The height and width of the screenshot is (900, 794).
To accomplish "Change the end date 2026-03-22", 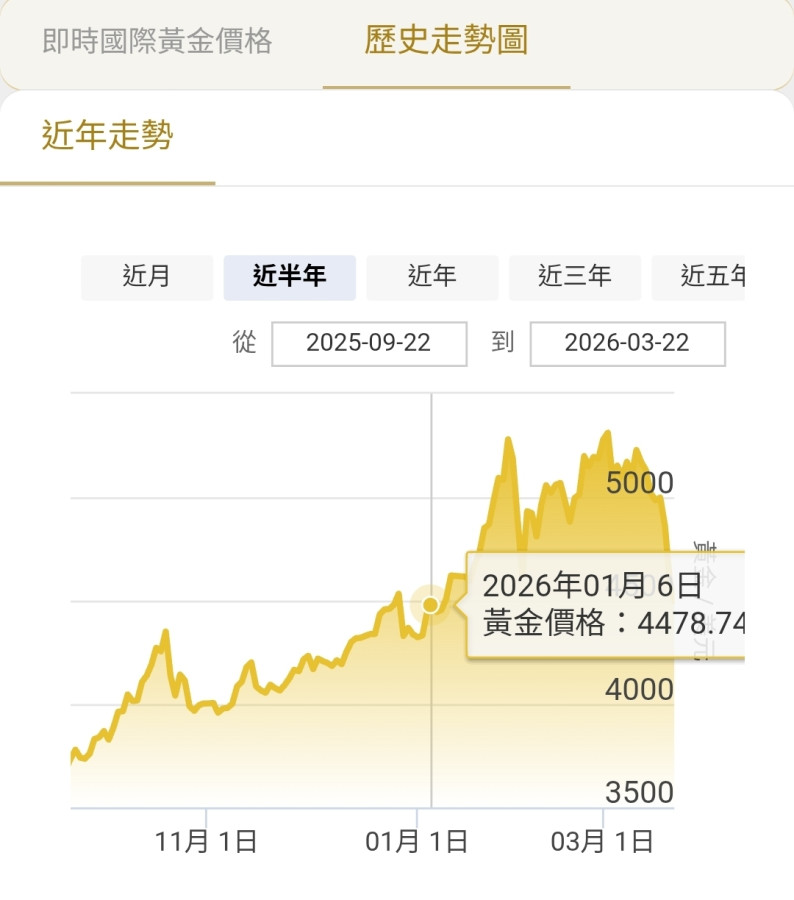I will click(627, 343).
